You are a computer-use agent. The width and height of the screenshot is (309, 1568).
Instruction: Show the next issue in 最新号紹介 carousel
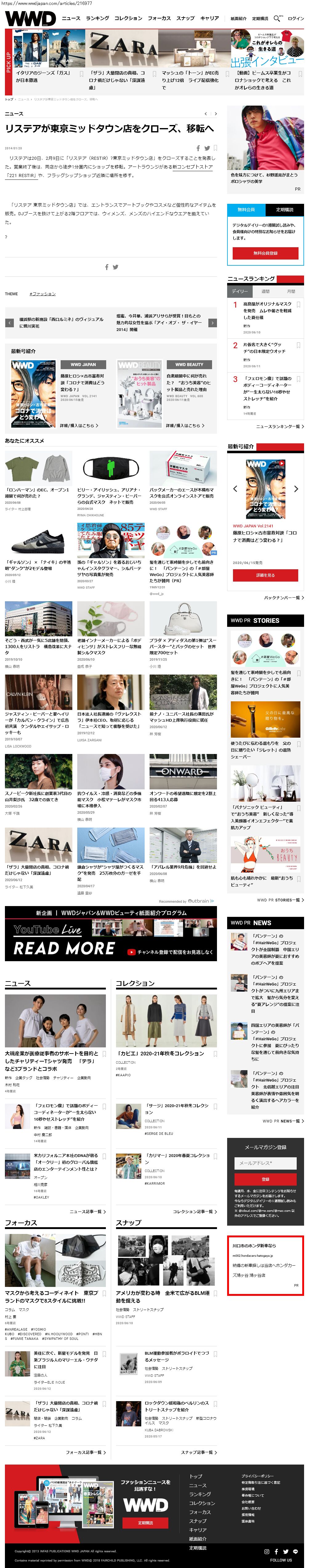(296, 489)
